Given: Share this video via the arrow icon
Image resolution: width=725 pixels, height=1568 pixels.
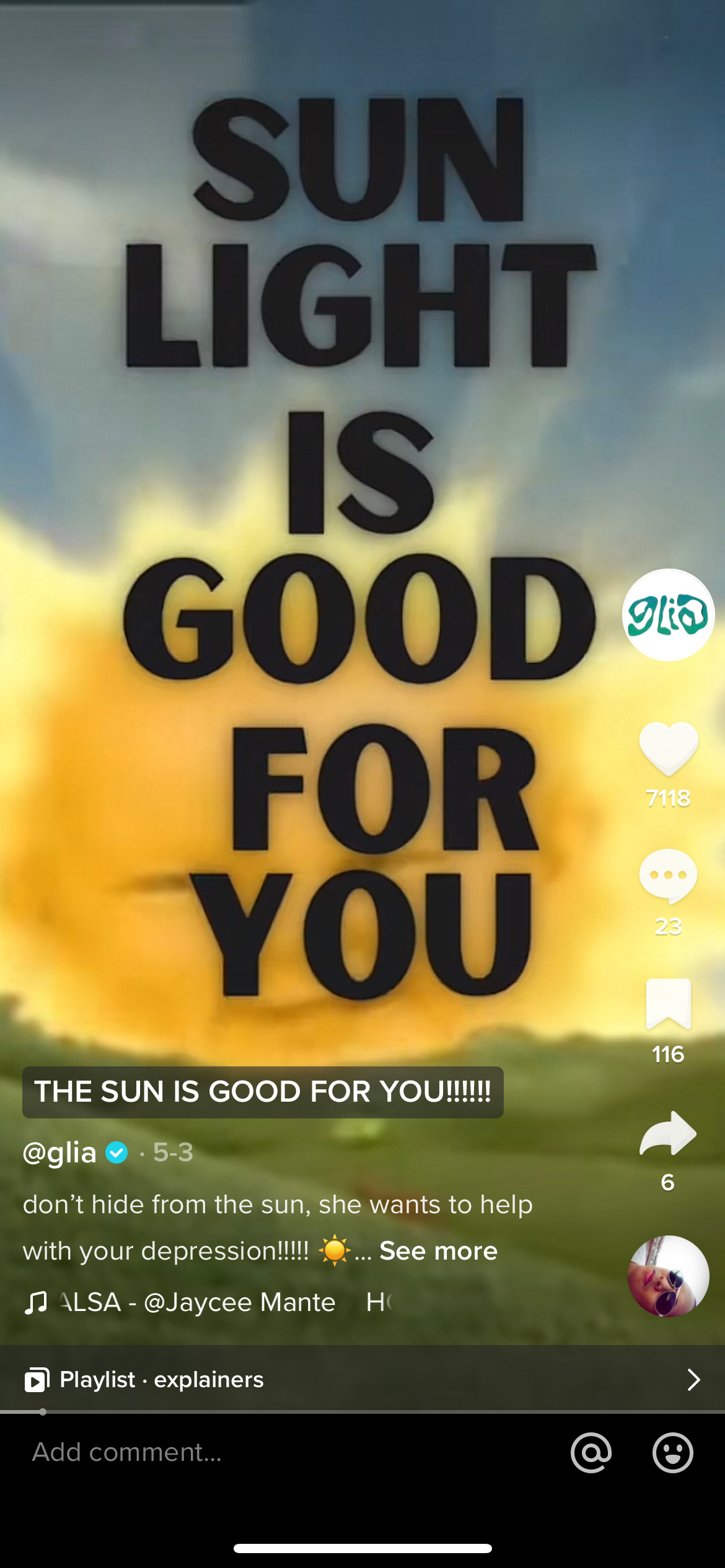Looking at the screenshot, I should (668, 1133).
